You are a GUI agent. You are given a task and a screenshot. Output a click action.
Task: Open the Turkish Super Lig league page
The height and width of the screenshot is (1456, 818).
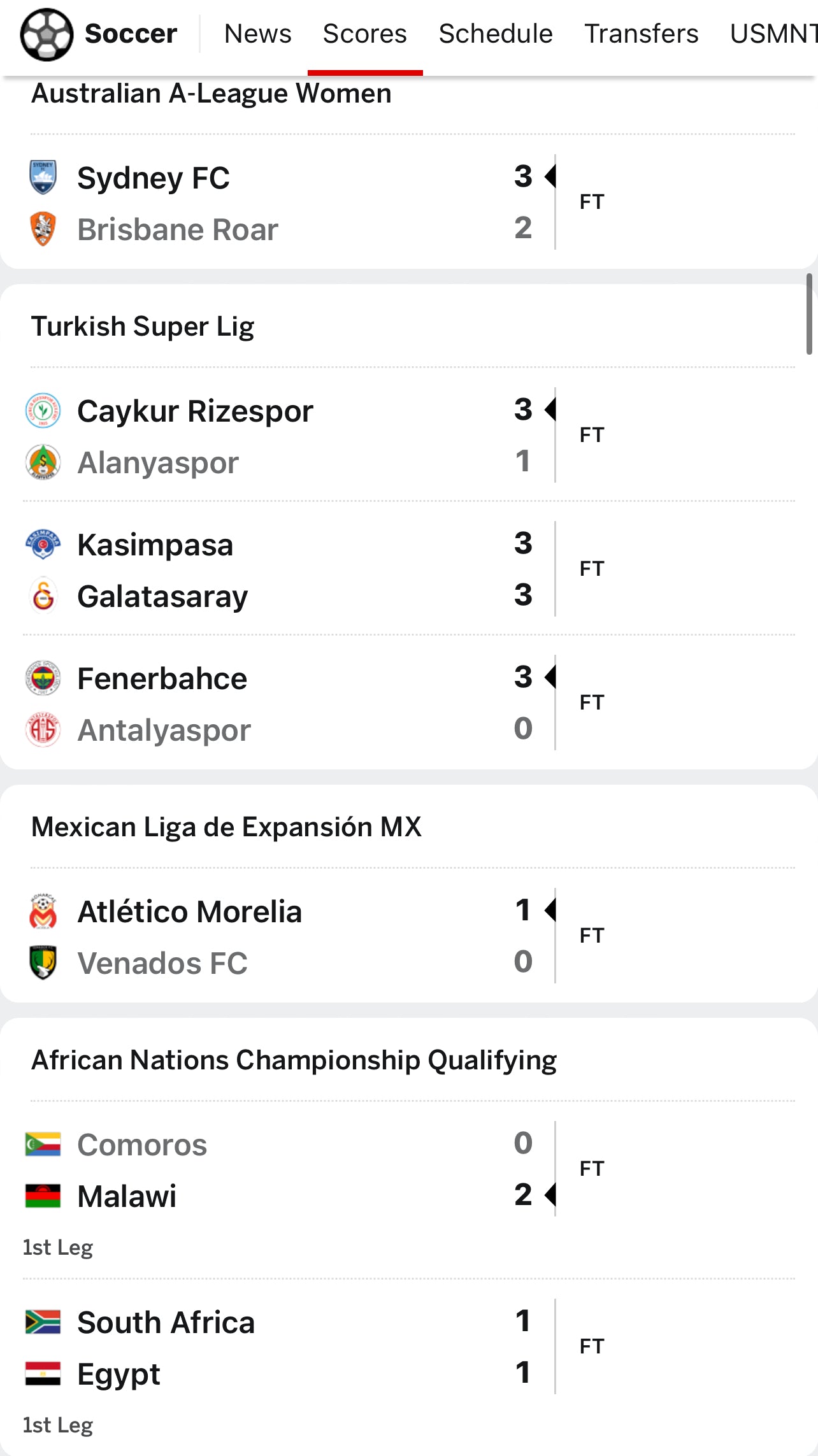coord(143,327)
